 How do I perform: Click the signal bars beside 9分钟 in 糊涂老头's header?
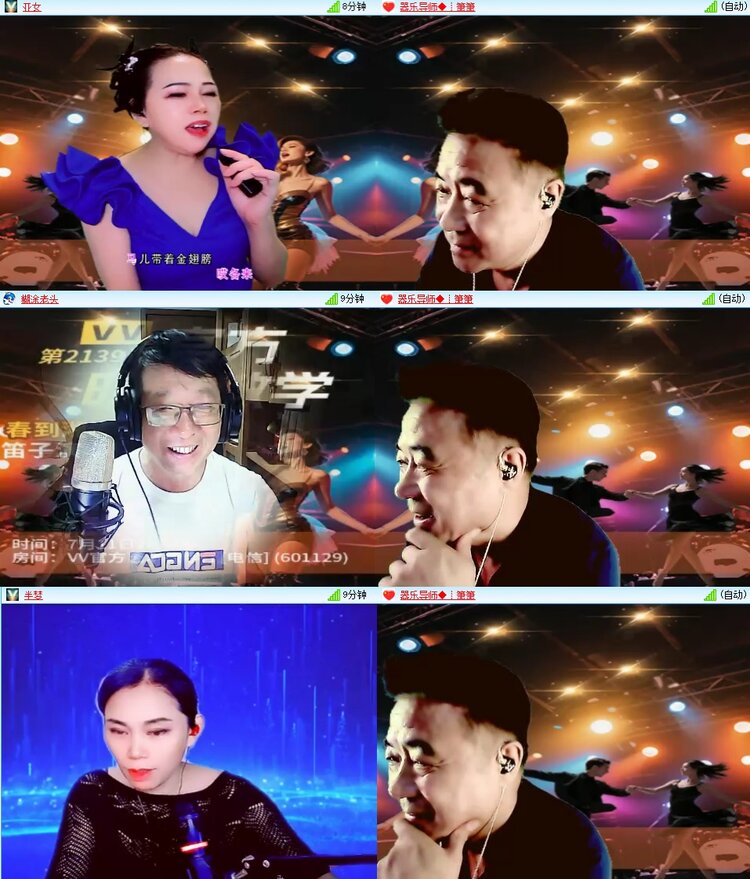330,298
